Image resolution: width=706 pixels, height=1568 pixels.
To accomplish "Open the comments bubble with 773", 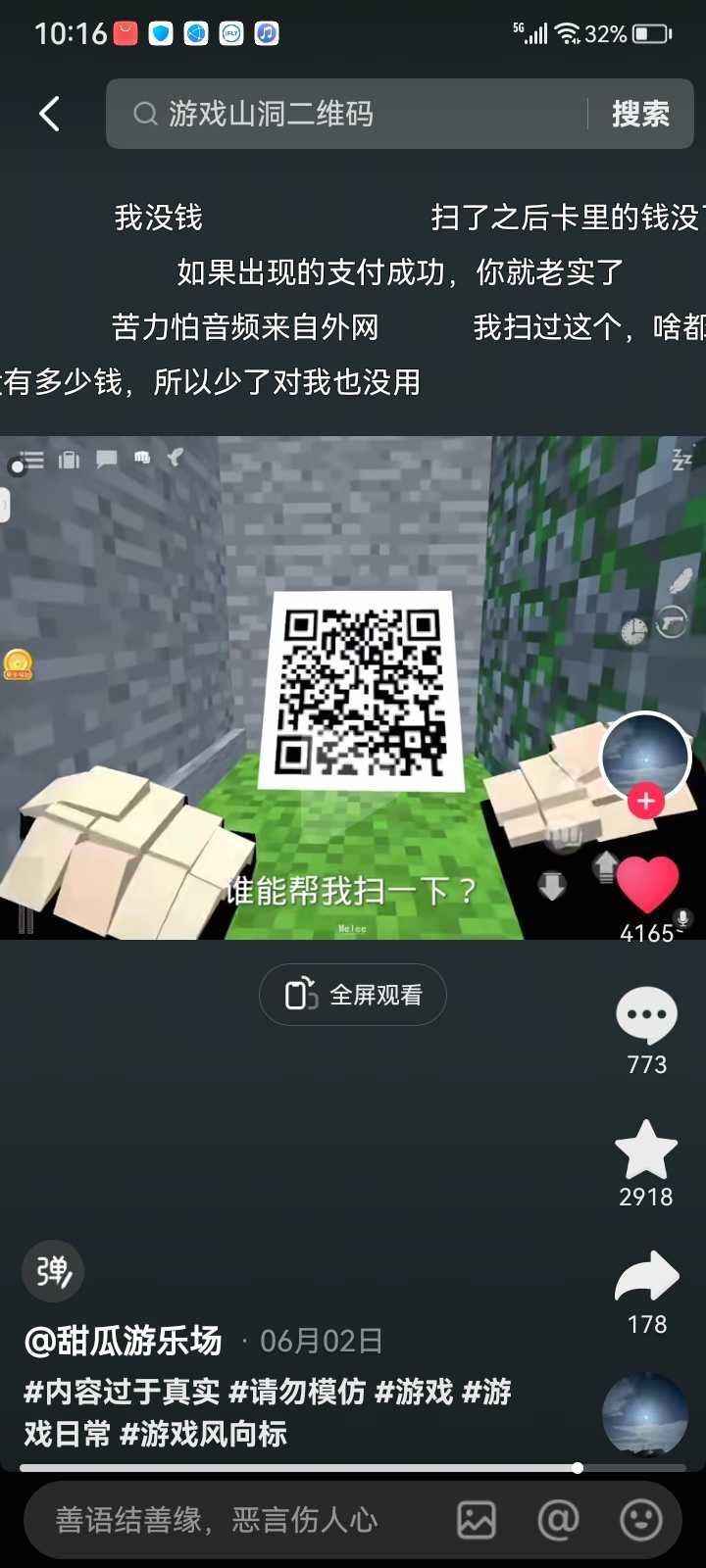I will click(646, 1017).
